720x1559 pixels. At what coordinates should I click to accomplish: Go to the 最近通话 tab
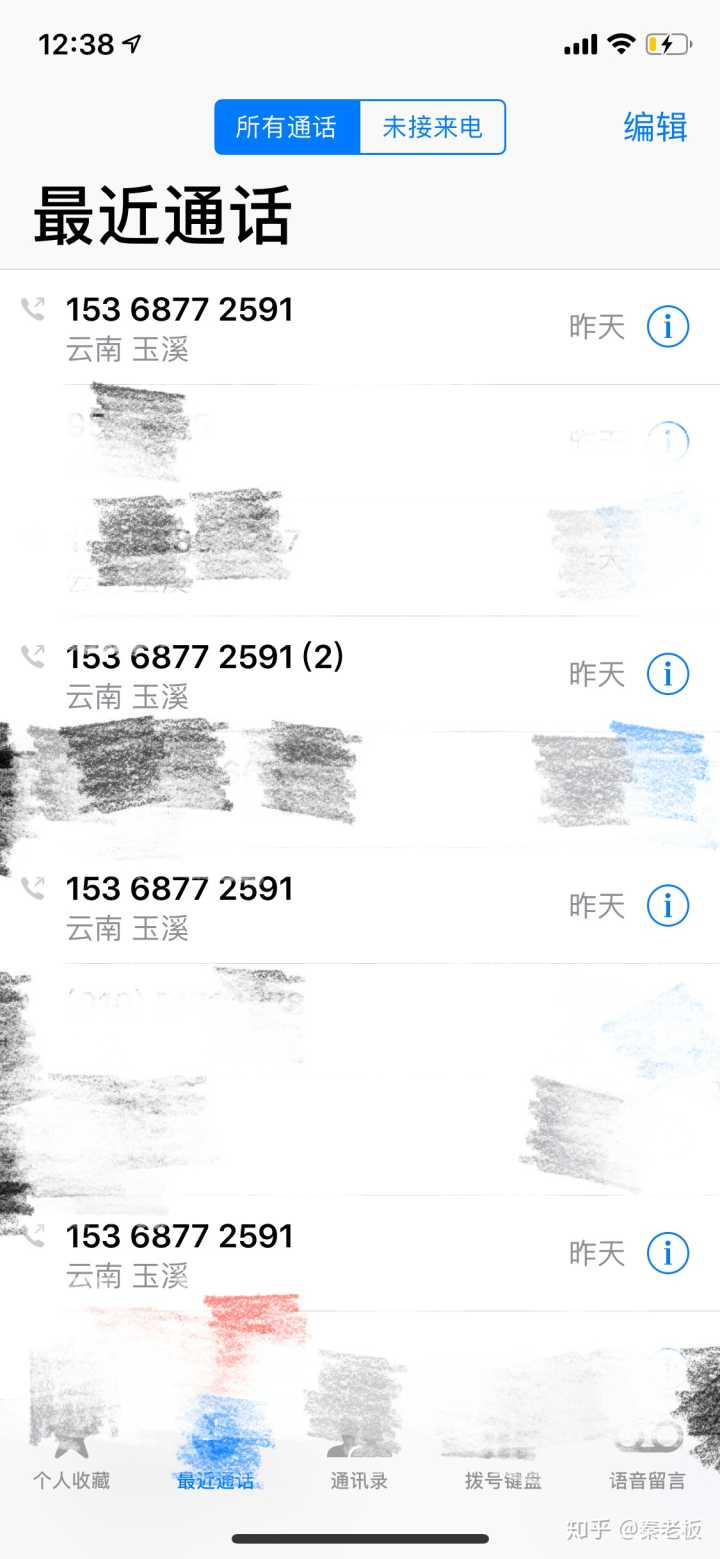coord(215,1461)
